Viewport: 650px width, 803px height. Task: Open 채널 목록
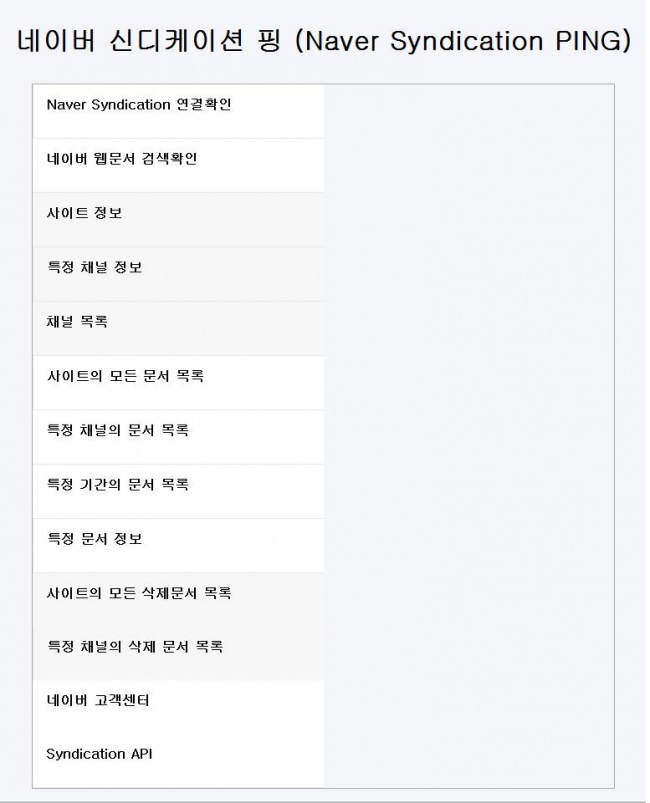(77, 322)
